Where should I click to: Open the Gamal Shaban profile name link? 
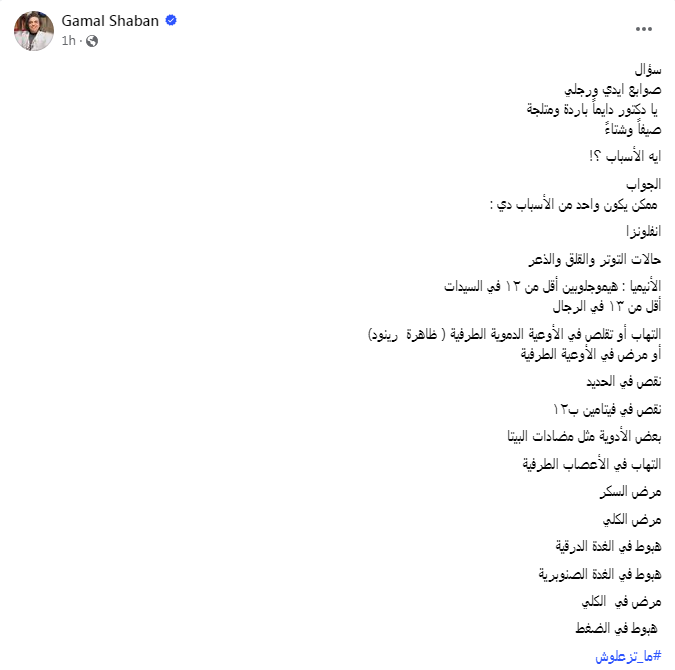(111, 21)
